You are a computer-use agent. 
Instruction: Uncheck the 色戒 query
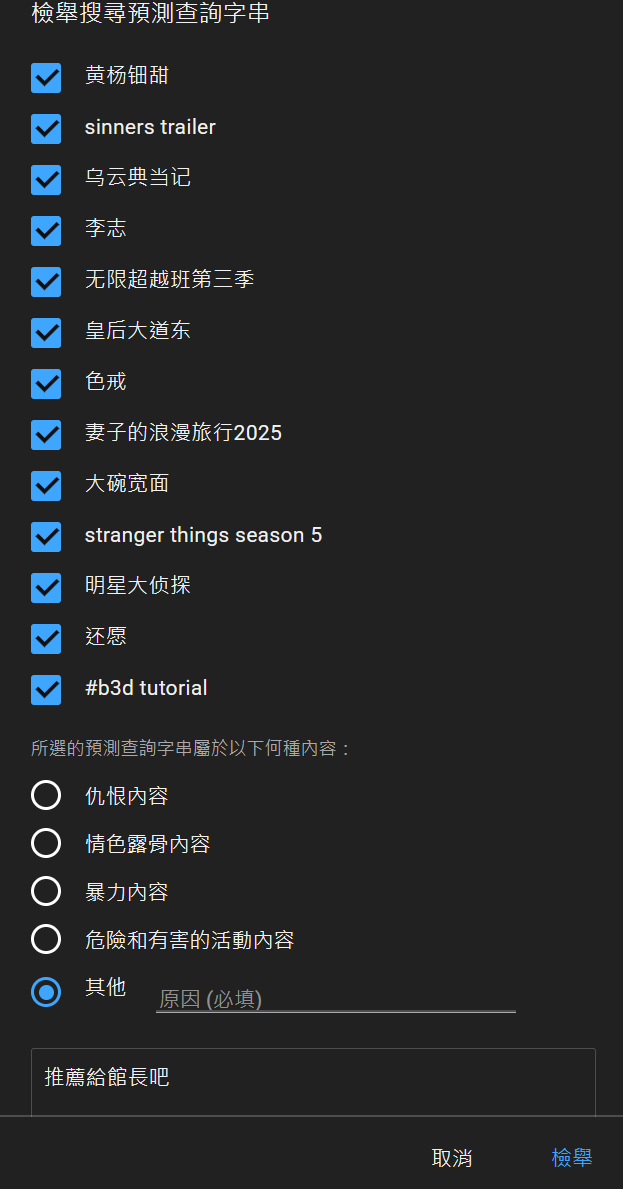[x=46, y=384]
